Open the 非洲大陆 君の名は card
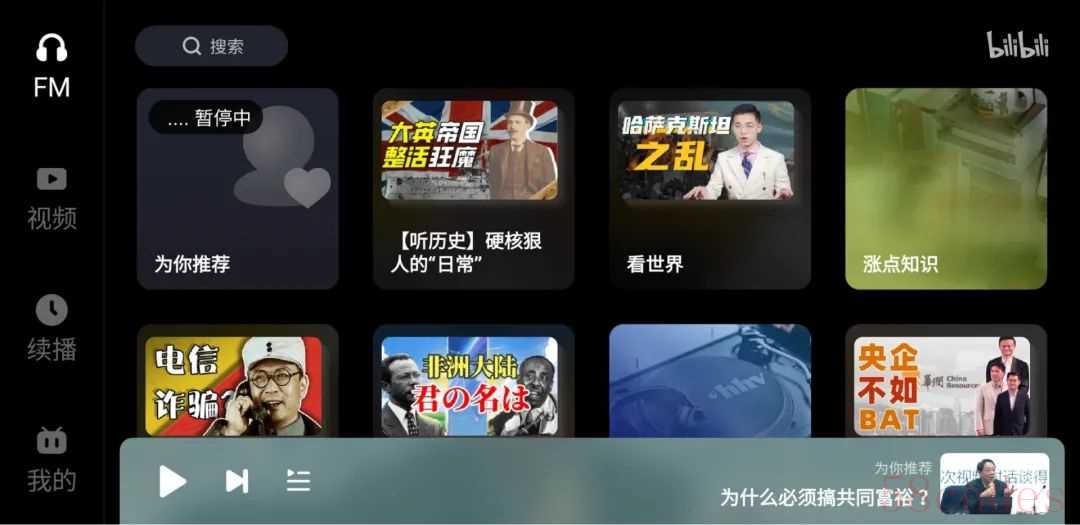 pyautogui.click(x=473, y=385)
